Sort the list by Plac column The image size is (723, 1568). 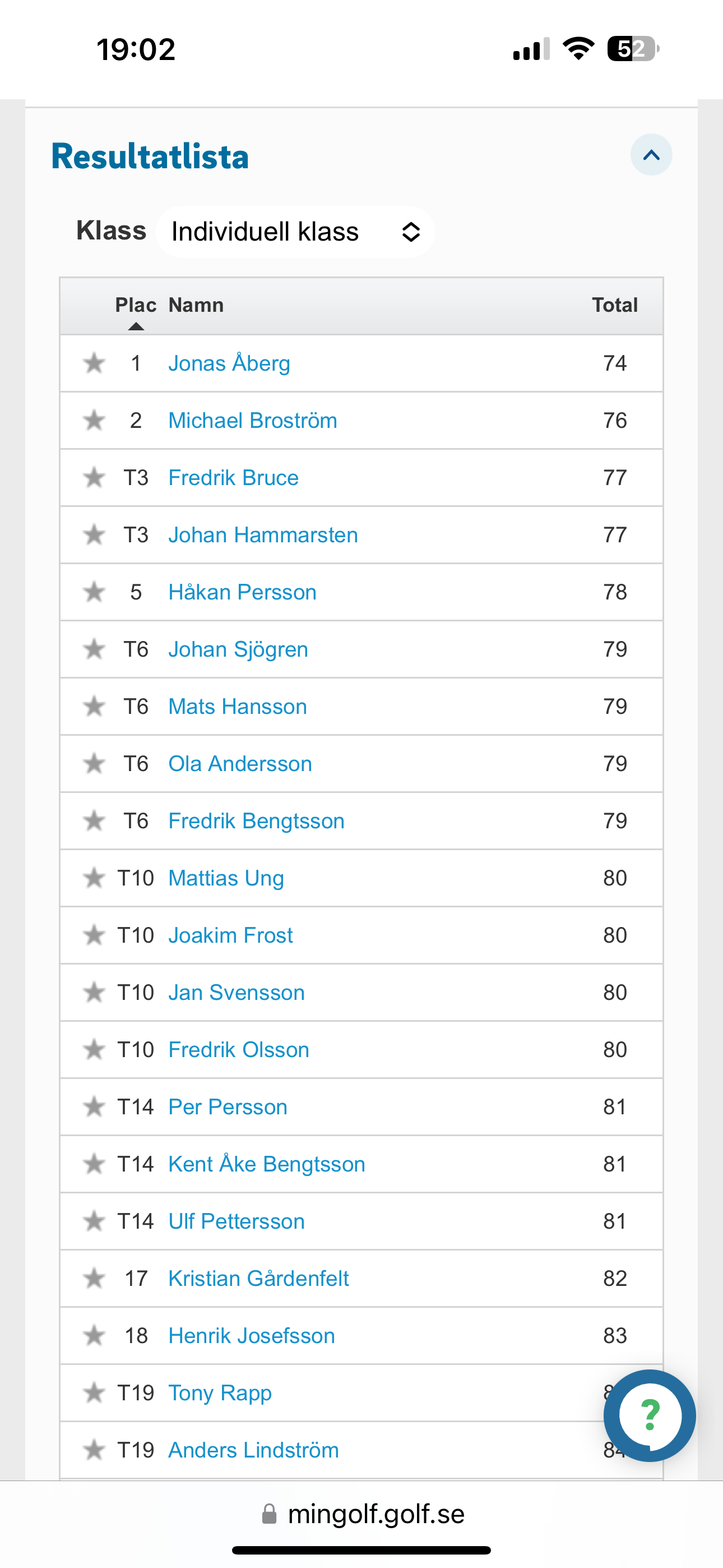click(x=136, y=305)
